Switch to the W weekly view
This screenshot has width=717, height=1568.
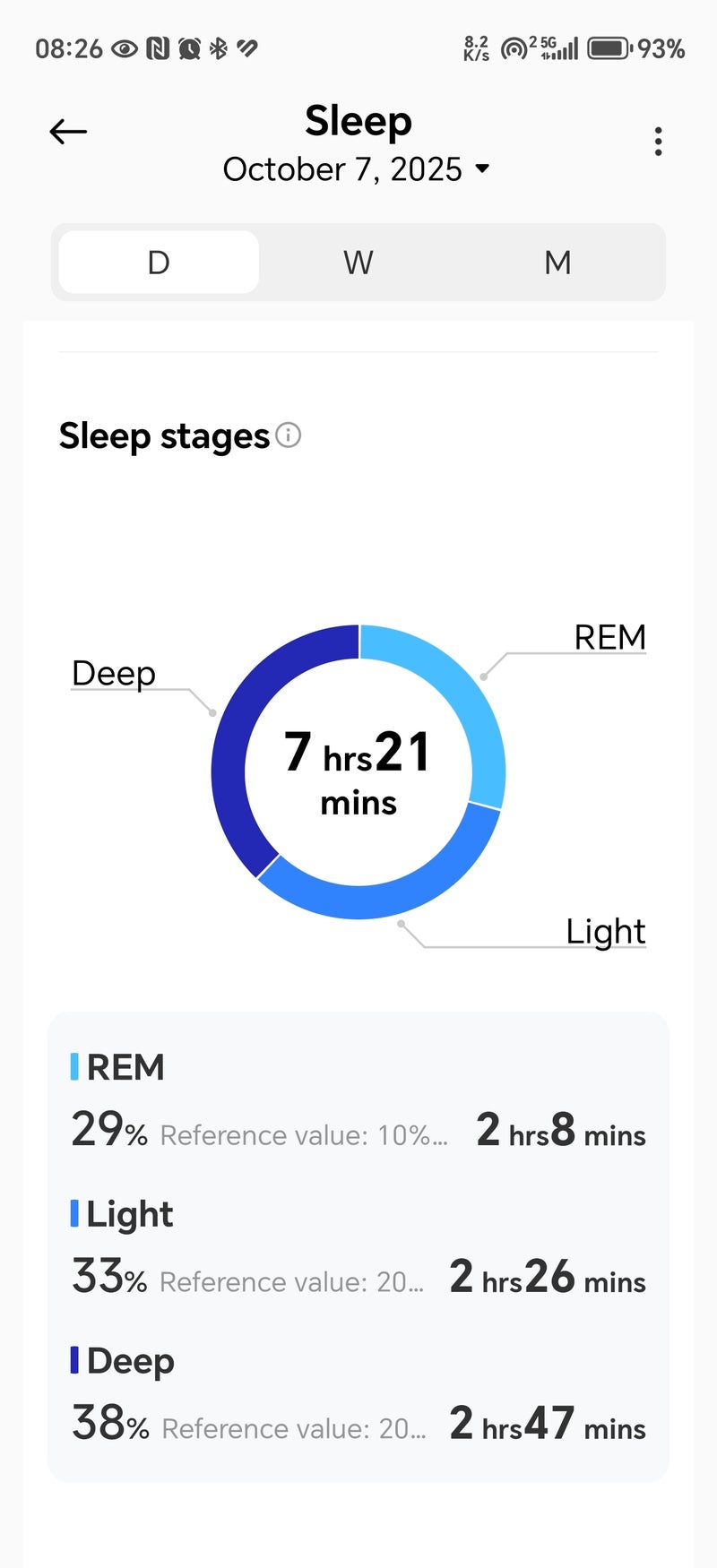pos(358,263)
